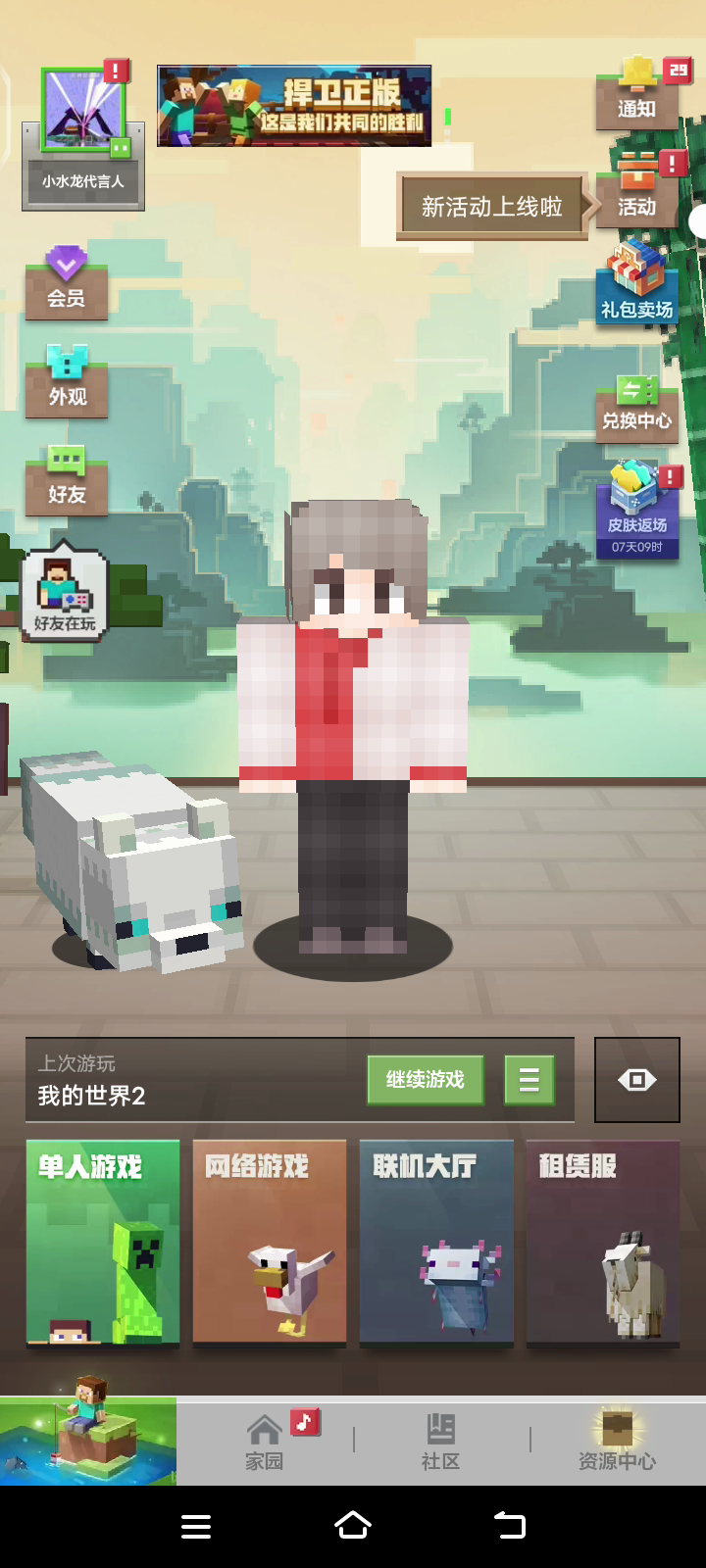Select the 网络游戏 card
This screenshot has width=706, height=1568.
270,1243
